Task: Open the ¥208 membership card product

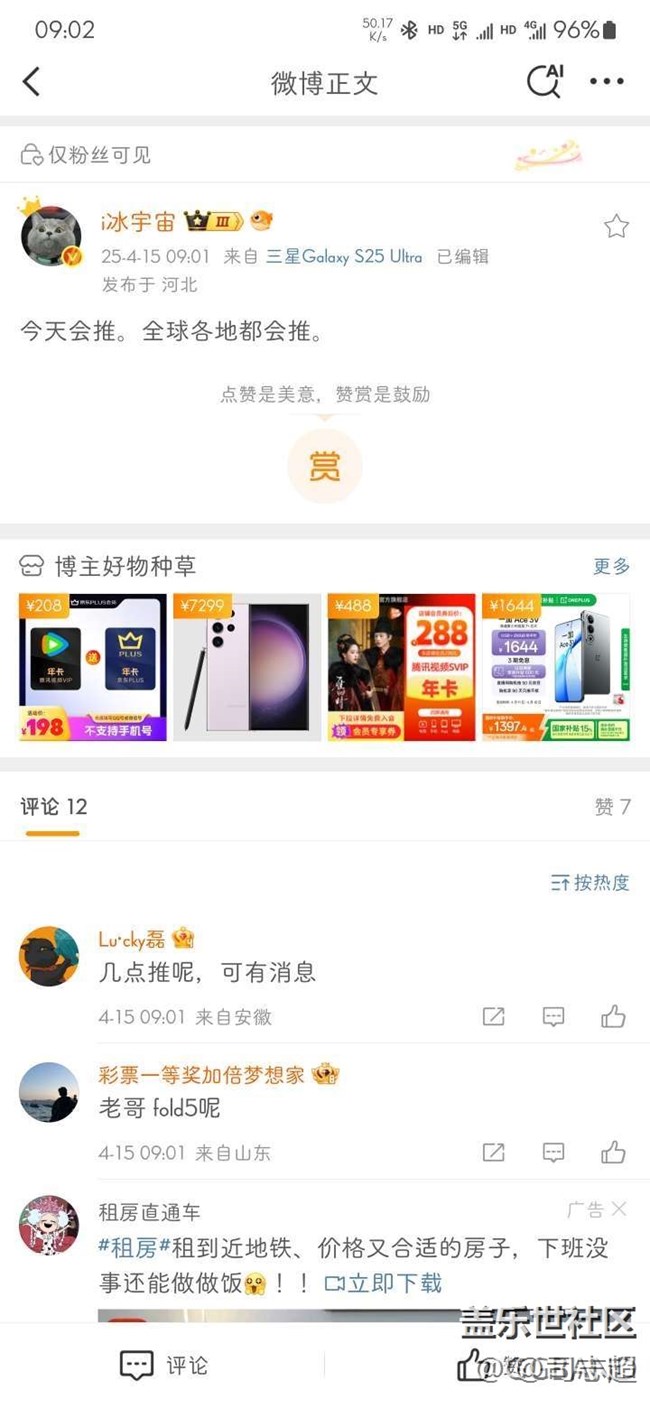Action: click(93, 667)
